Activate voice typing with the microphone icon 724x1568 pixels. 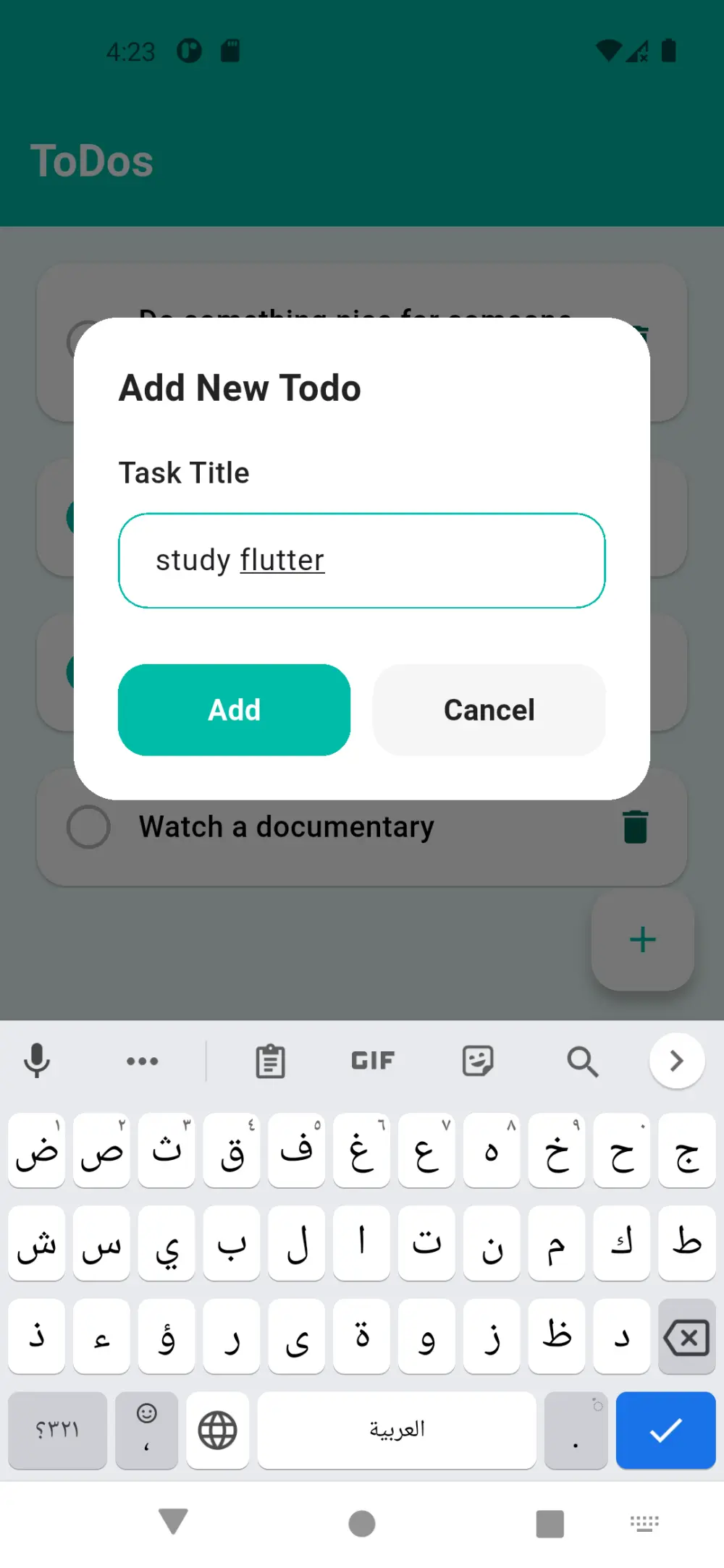[x=38, y=1061]
